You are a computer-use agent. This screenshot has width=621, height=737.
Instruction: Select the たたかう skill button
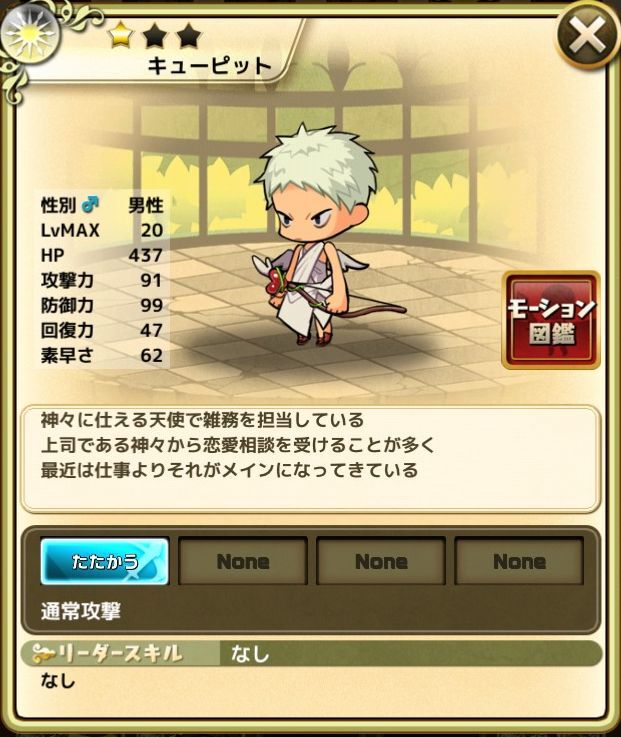[x=105, y=561]
